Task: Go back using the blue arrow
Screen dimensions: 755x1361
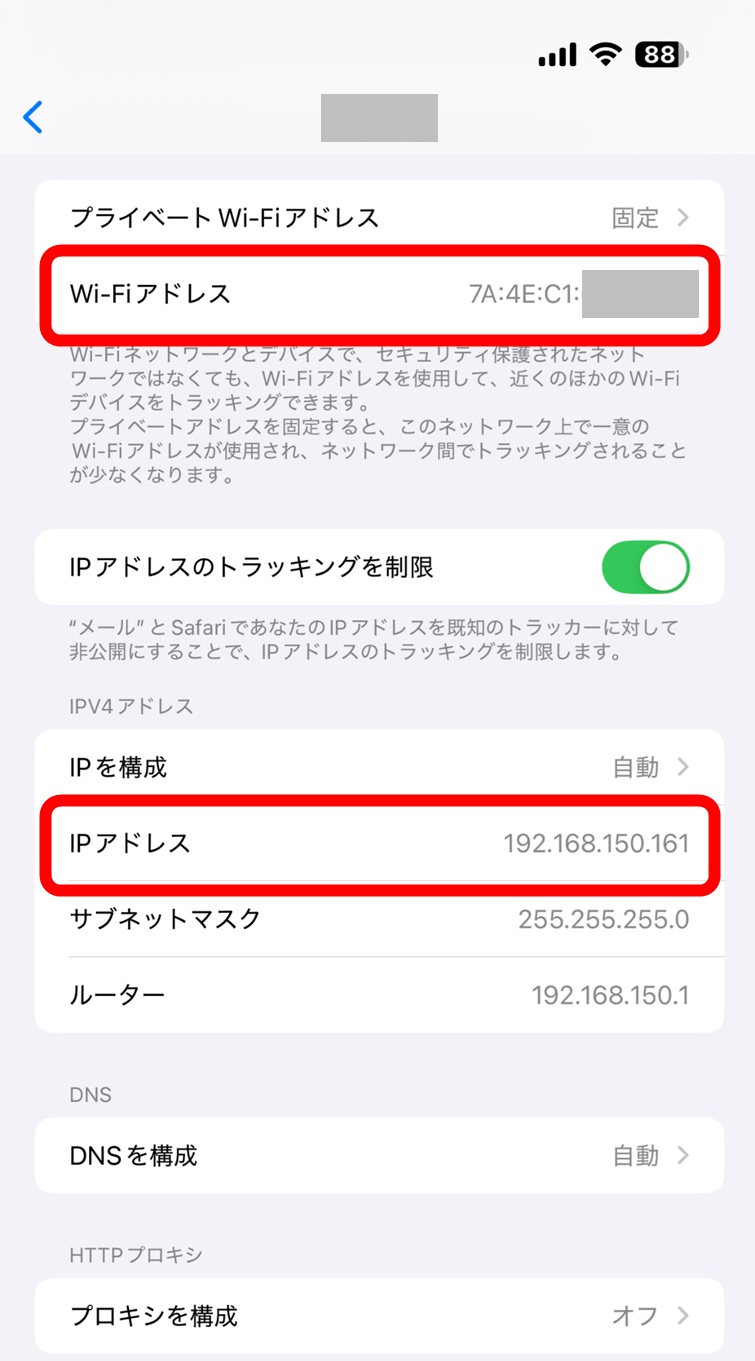Action: coord(33,117)
